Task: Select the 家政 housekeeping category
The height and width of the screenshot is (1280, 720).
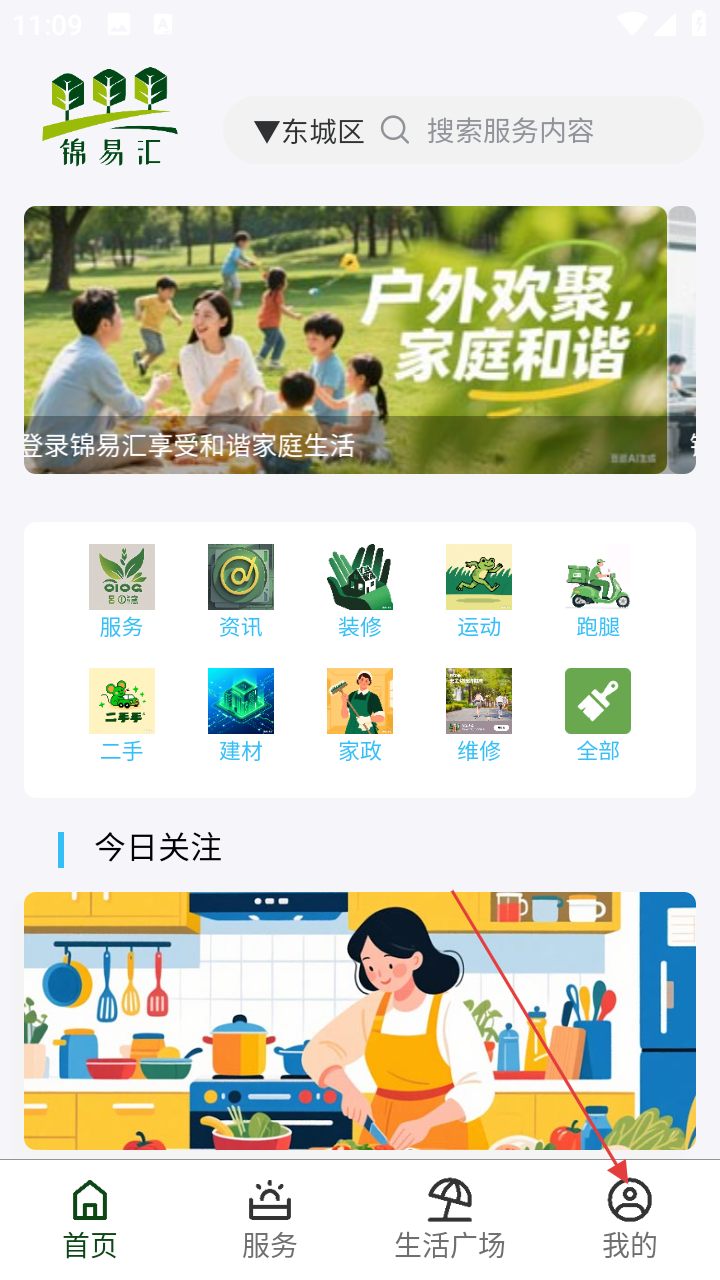Action: [359, 715]
